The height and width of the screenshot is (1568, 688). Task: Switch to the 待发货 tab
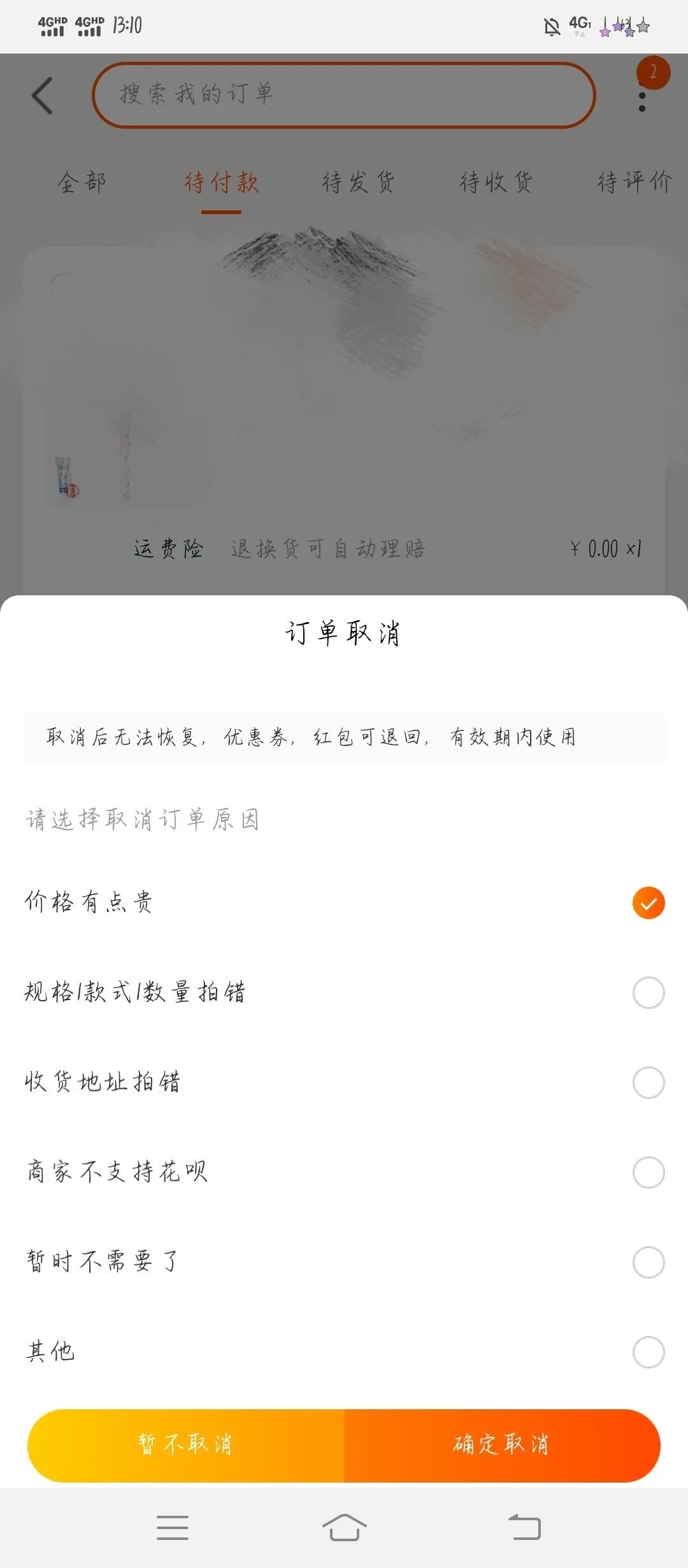click(x=358, y=183)
